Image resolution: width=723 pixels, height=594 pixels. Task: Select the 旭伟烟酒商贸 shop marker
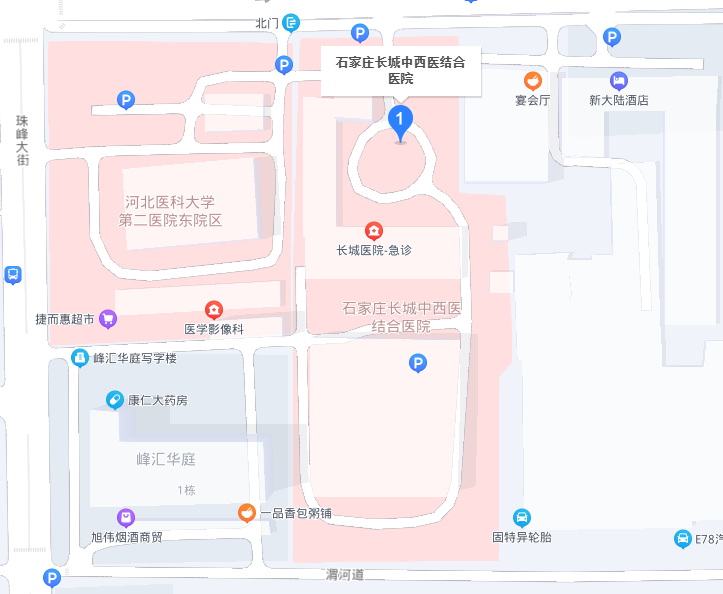click(x=126, y=517)
